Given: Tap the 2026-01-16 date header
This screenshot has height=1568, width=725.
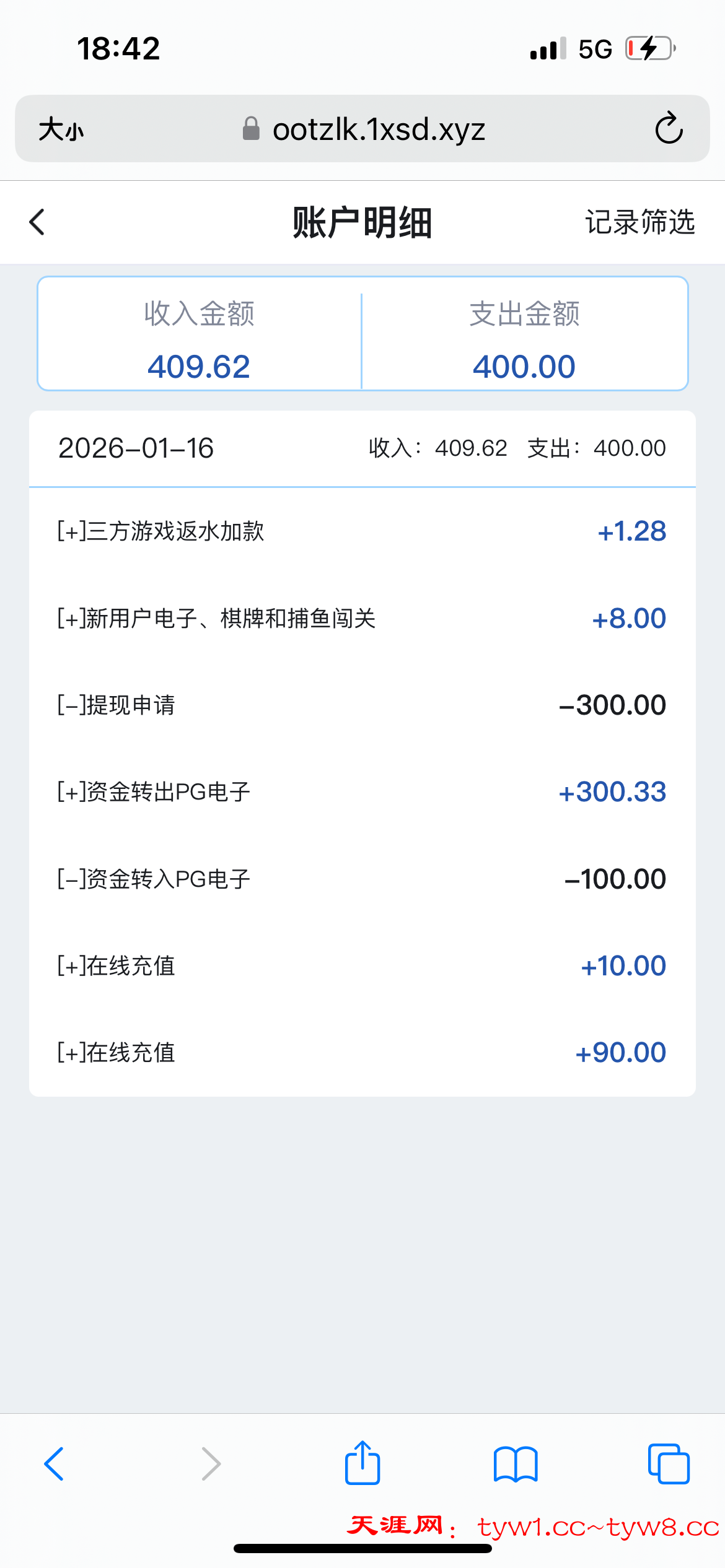Looking at the screenshot, I should click(136, 448).
